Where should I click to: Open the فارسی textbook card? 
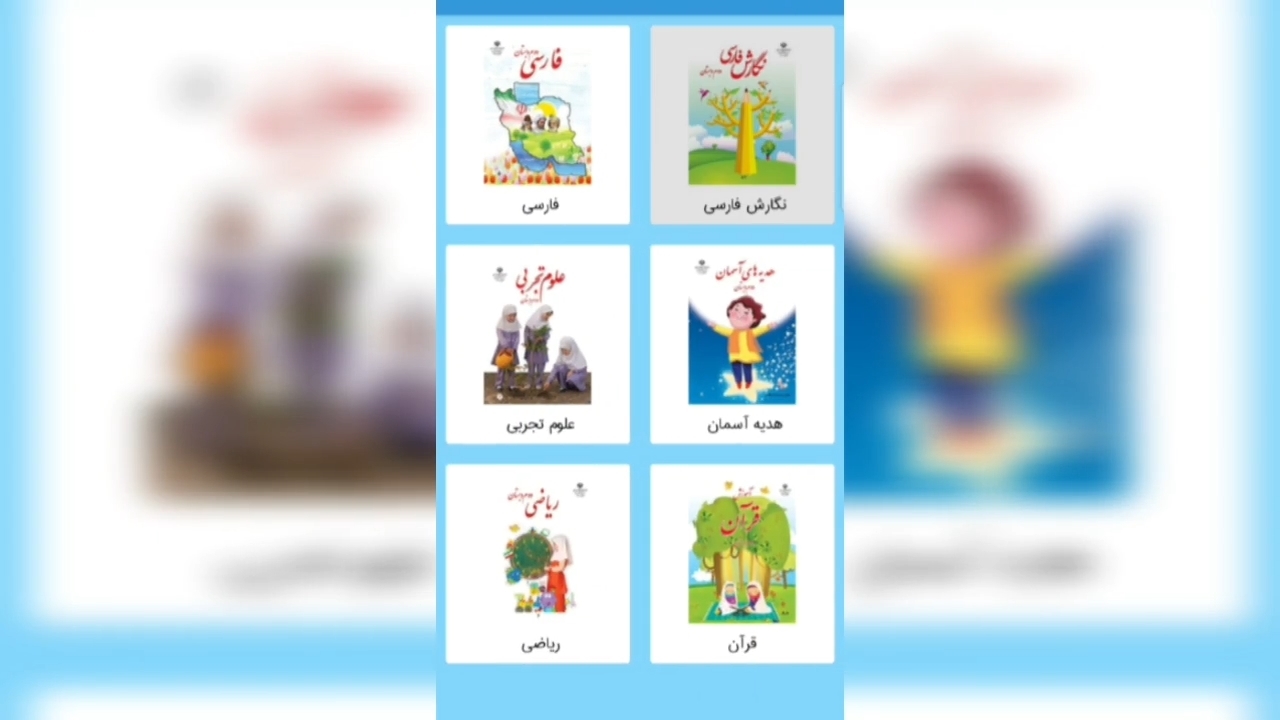coord(538,125)
